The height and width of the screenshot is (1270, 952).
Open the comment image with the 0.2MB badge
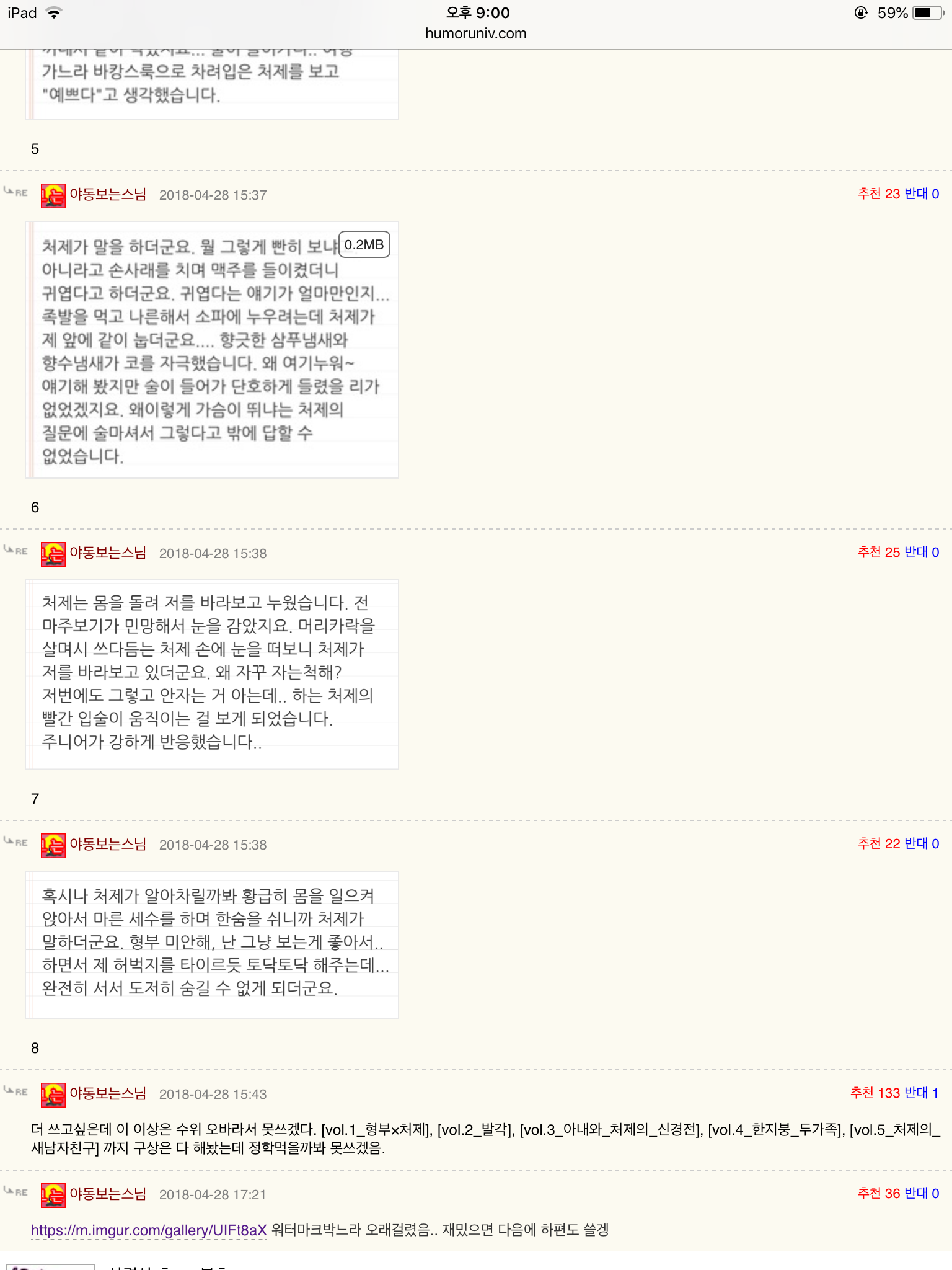(212, 350)
